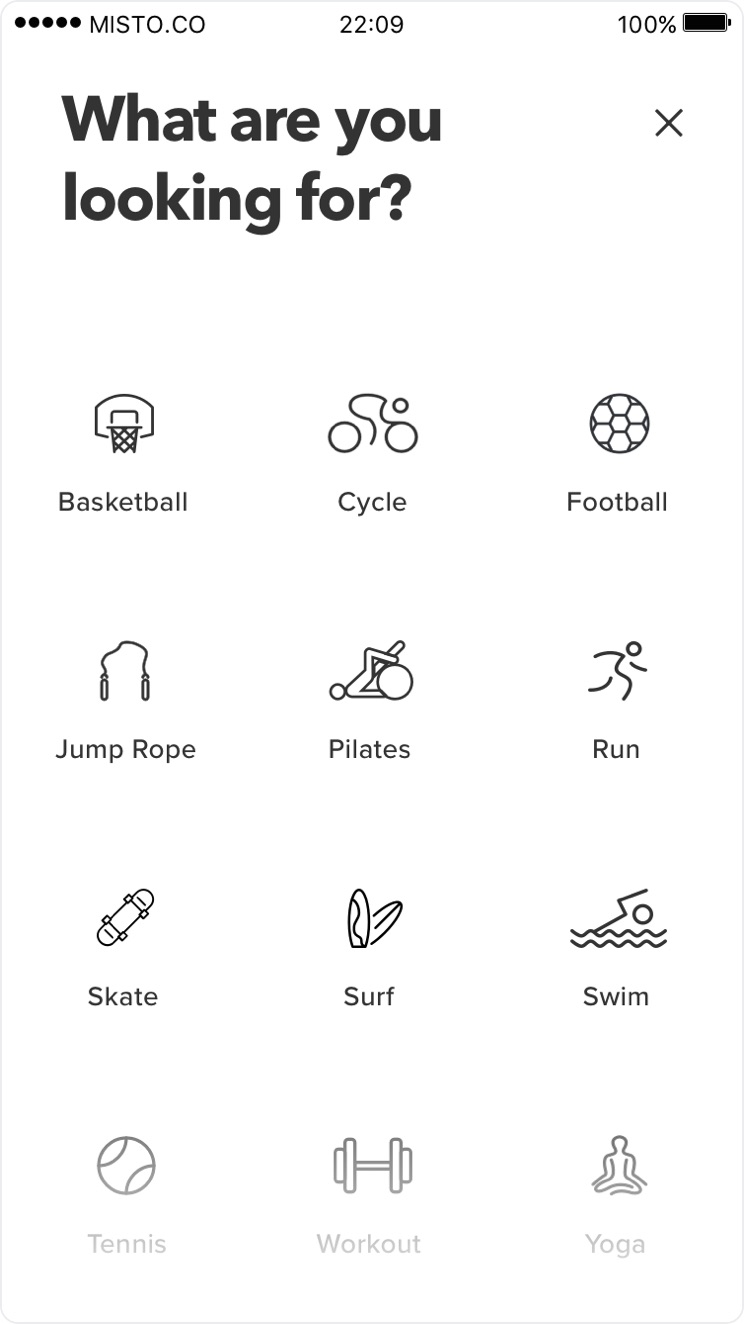Open the Jump Rope category
This screenshot has height=1324, width=744.
click(x=125, y=701)
